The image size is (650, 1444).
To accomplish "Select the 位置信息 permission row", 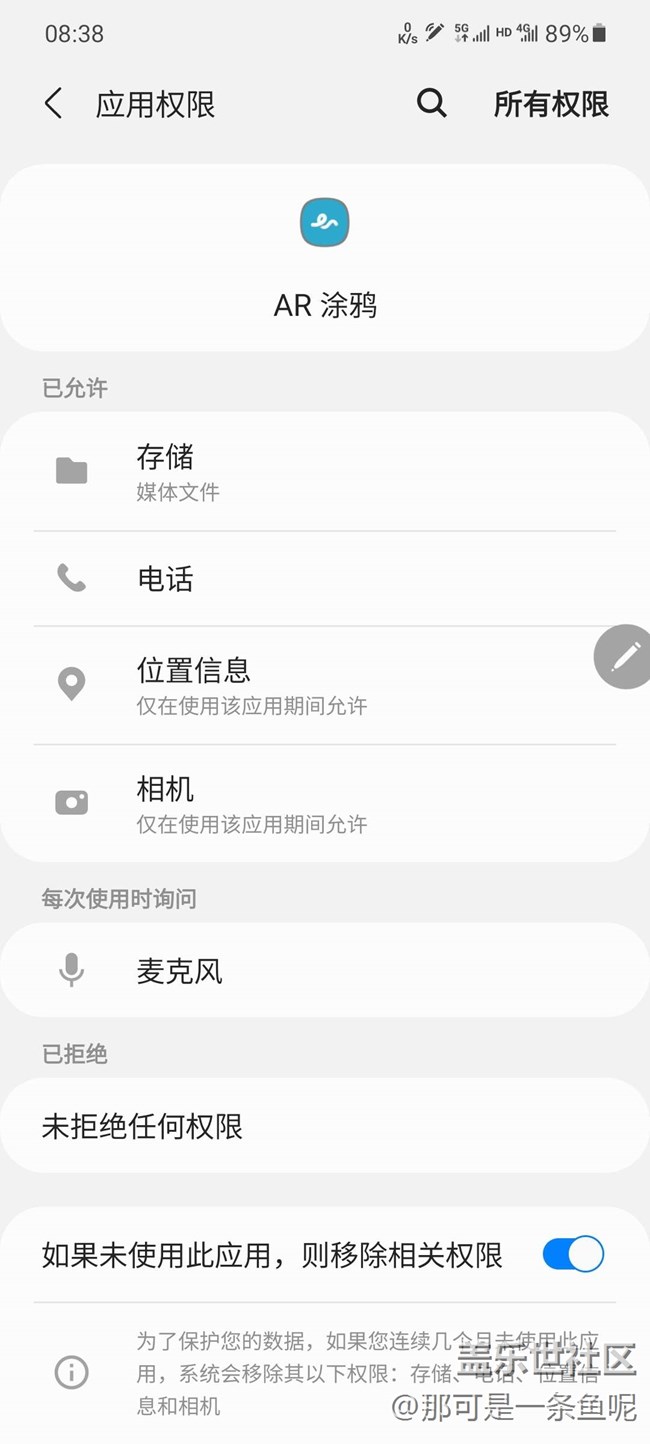I will click(x=324, y=685).
